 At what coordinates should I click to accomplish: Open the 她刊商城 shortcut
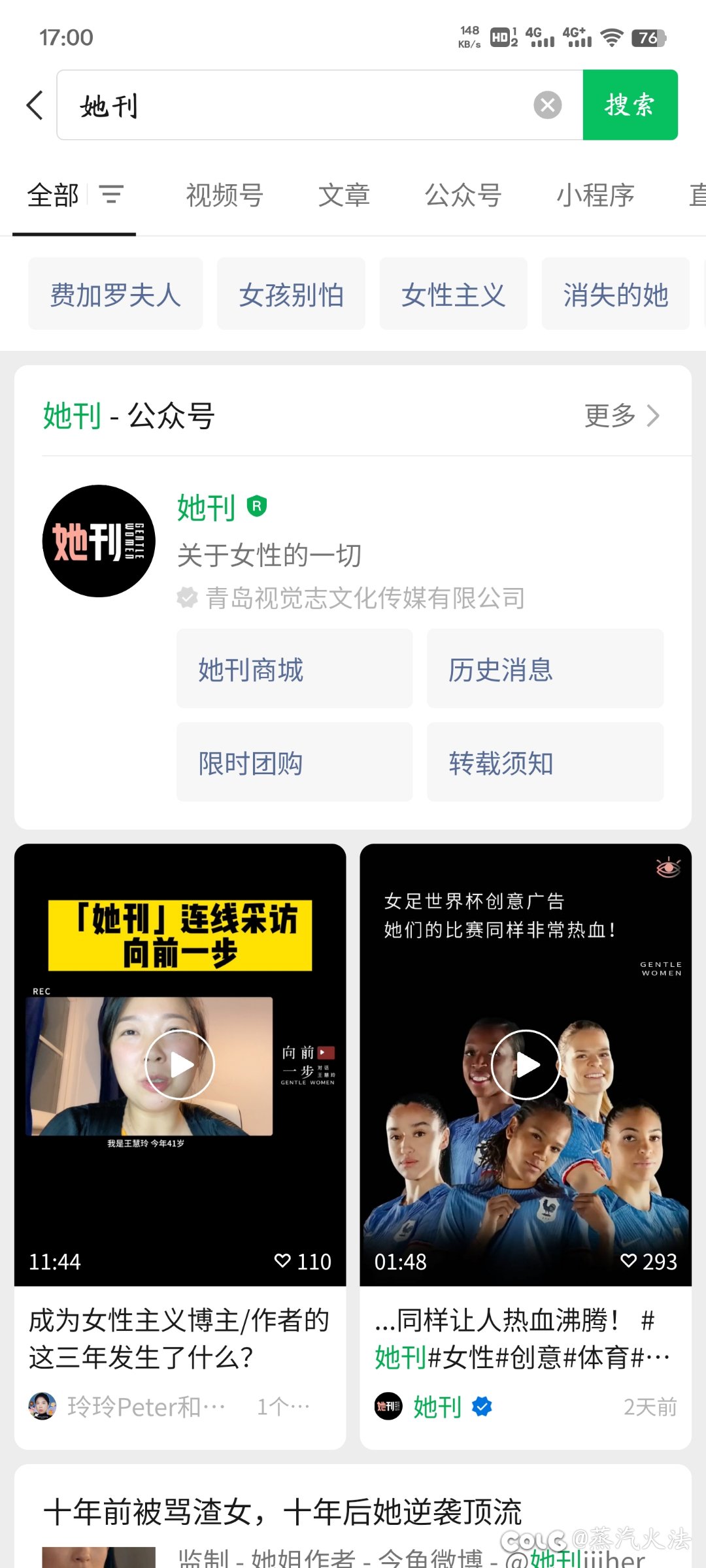point(294,668)
